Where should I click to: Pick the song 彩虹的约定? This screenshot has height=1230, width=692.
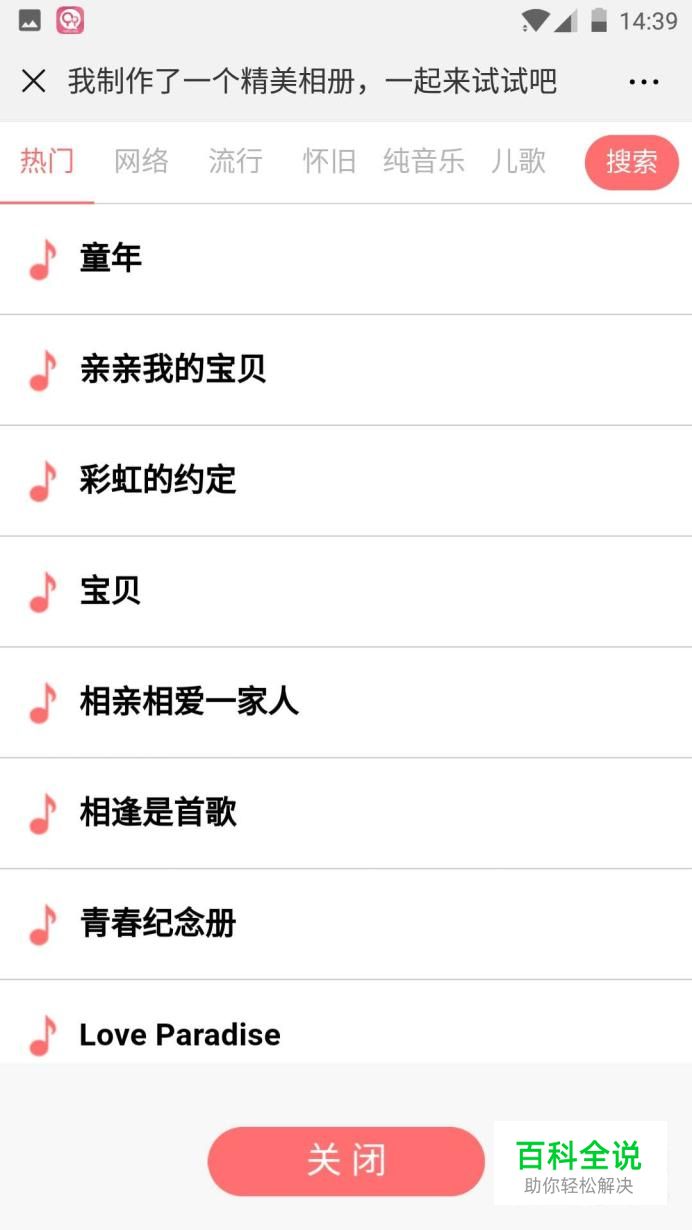[x=346, y=481]
